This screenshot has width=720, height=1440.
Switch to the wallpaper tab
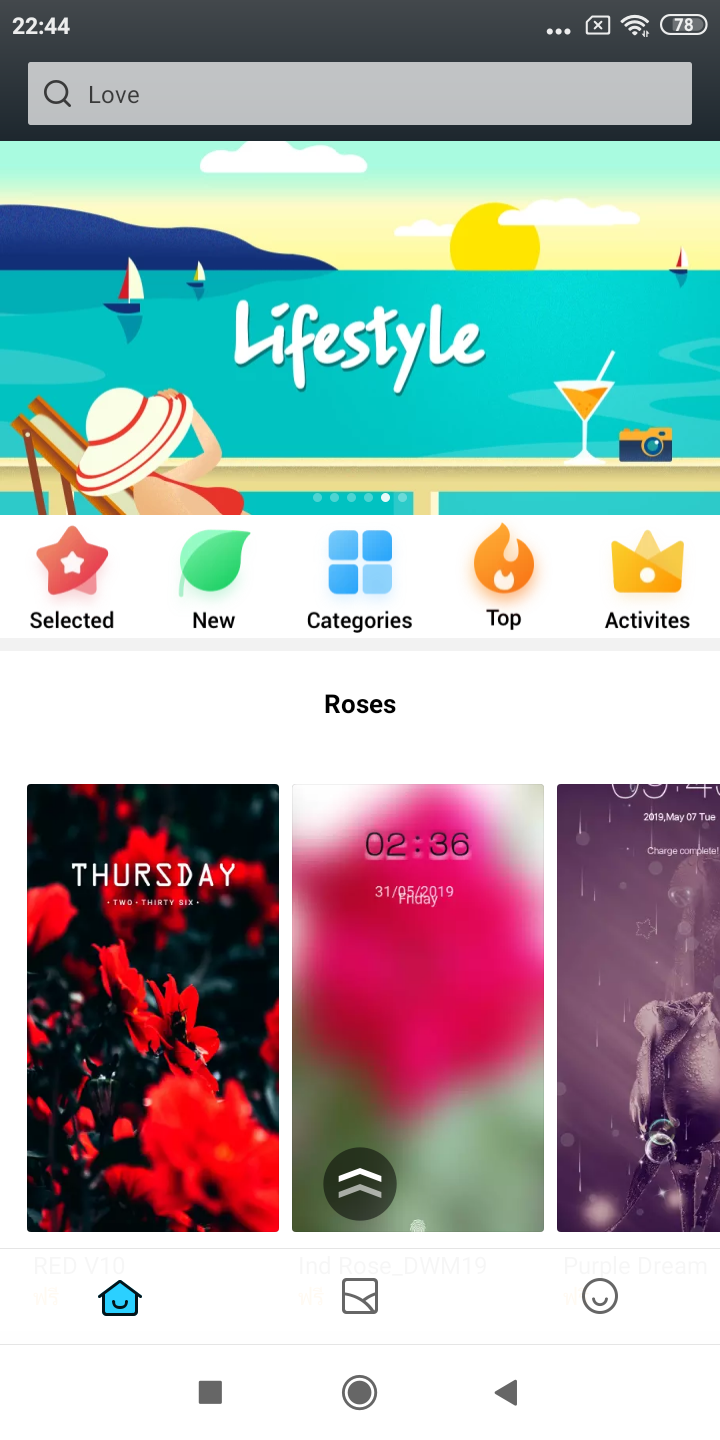point(360,1298)
